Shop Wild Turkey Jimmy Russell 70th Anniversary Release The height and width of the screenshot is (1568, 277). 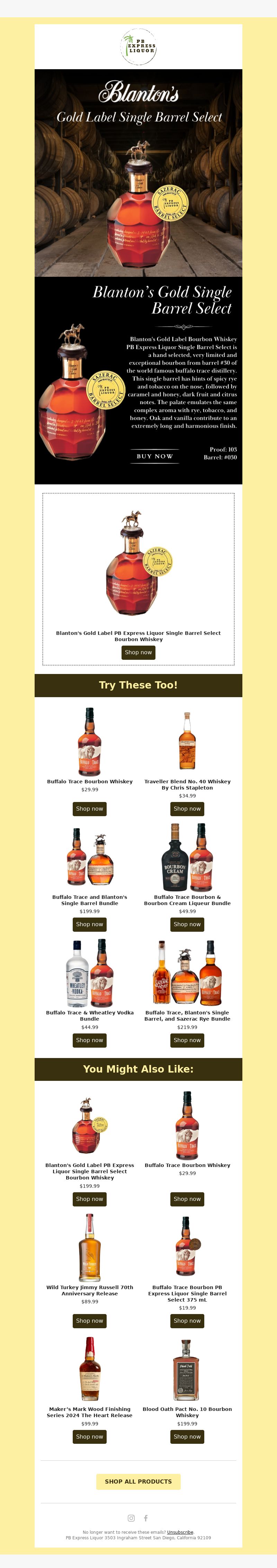89,1321
